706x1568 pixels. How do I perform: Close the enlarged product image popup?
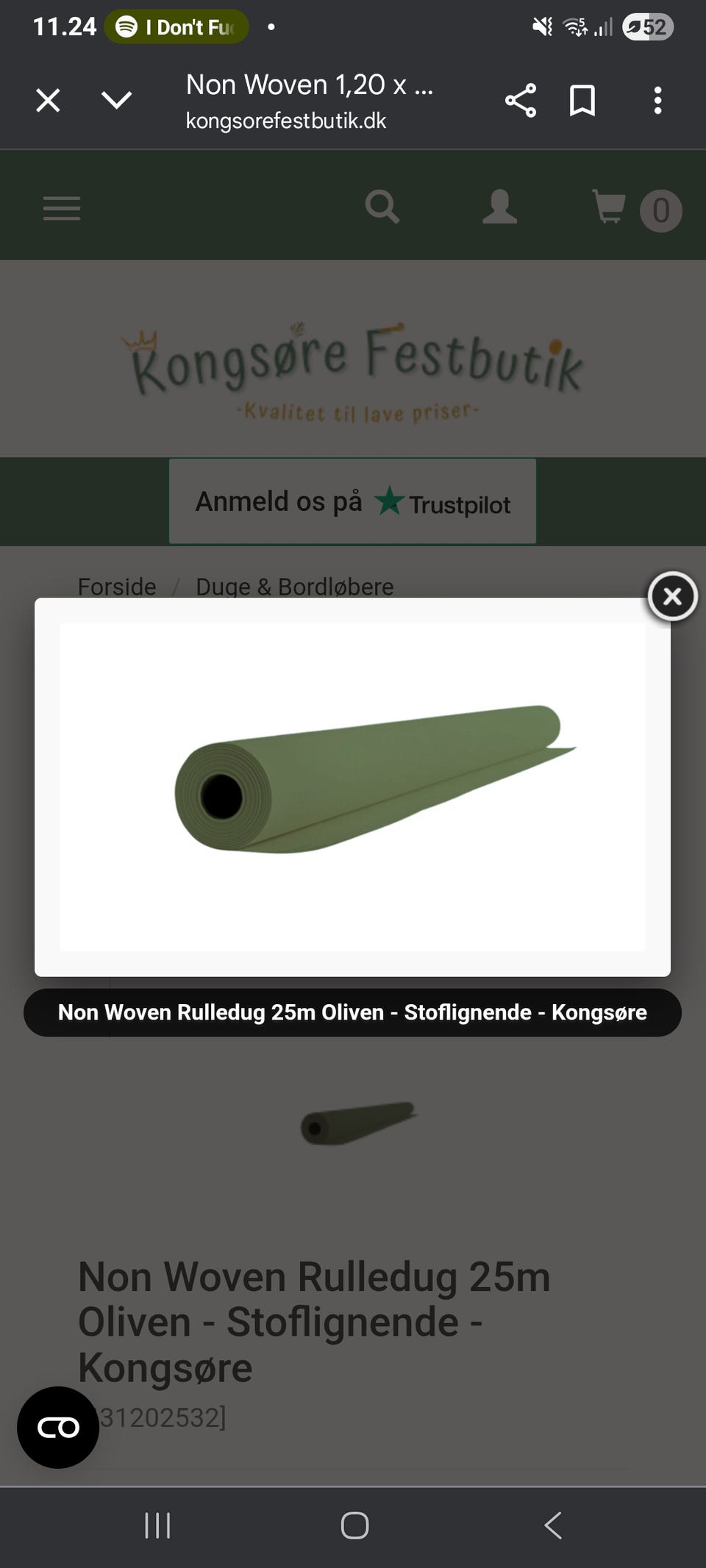coord(671,597)
